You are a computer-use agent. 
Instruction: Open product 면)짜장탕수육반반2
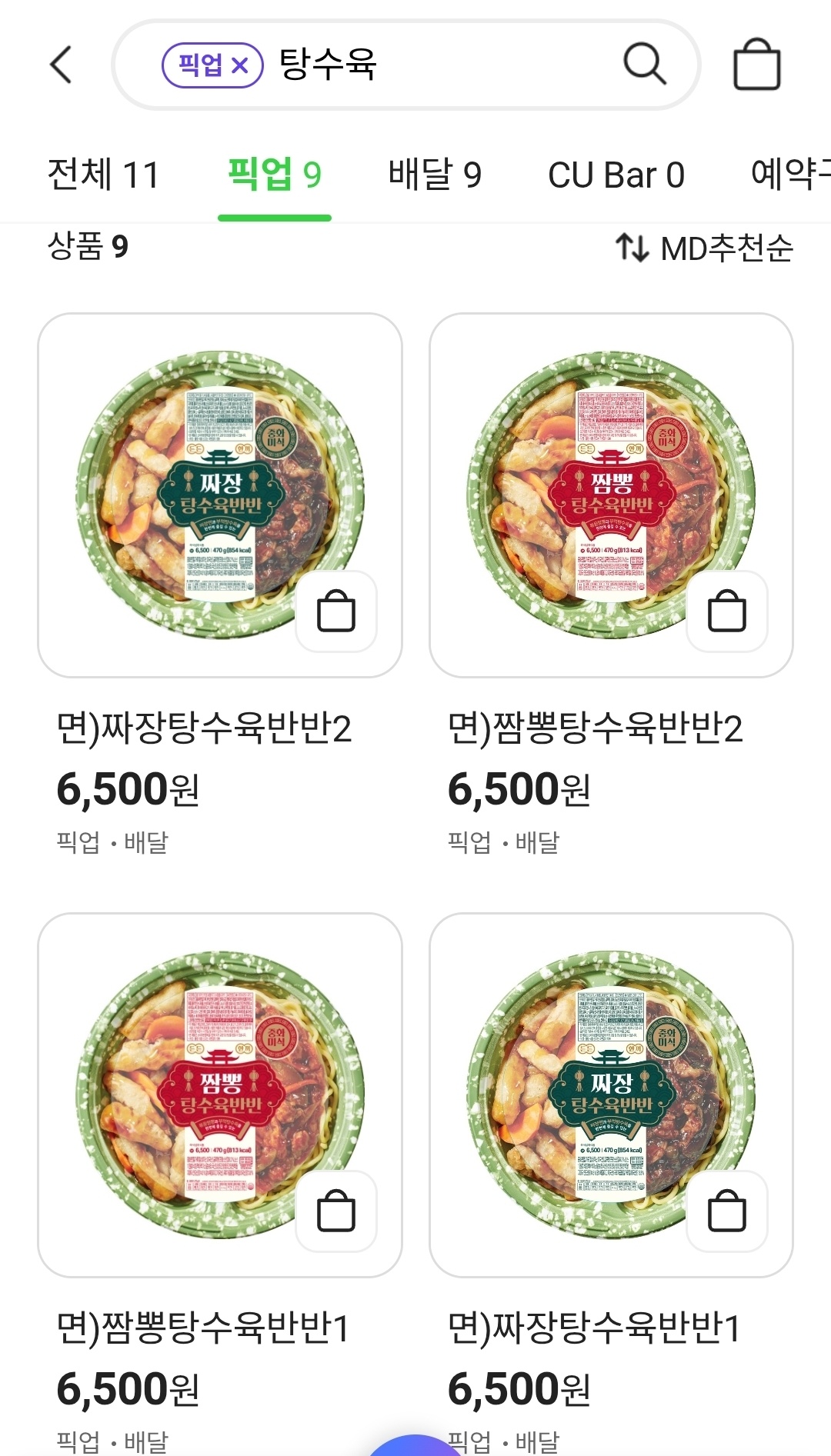(x=204, y=728)
